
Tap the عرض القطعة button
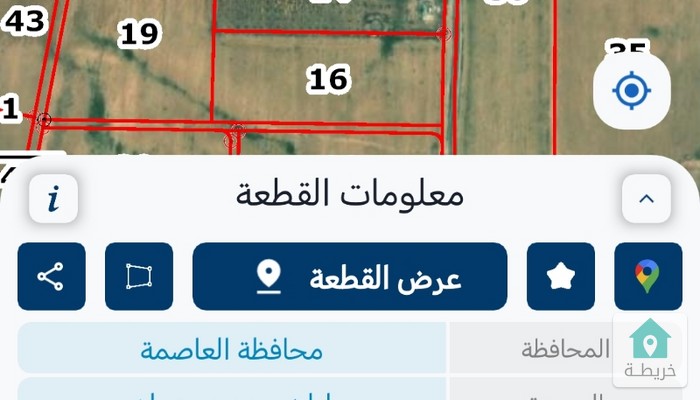coord(350,276)
